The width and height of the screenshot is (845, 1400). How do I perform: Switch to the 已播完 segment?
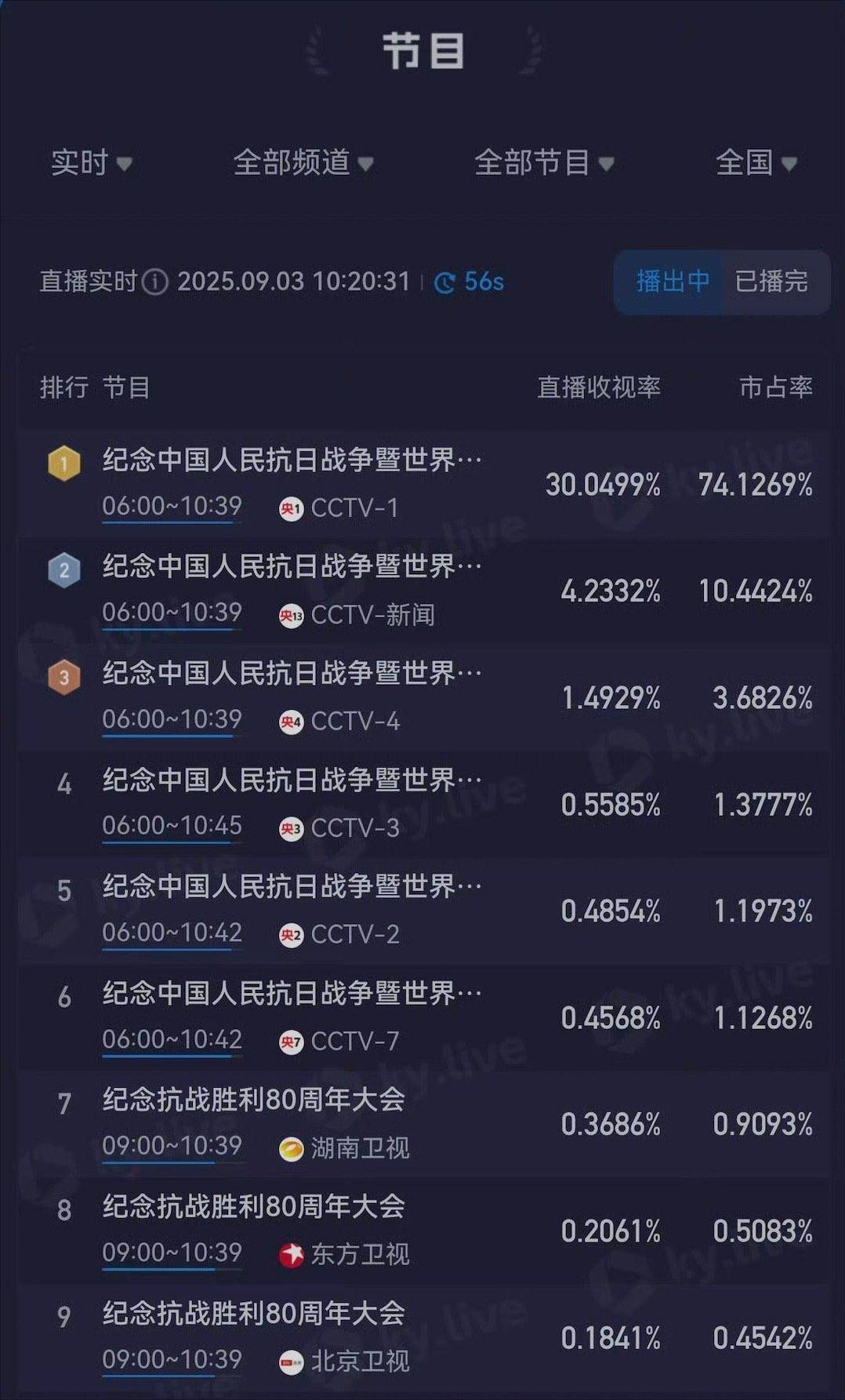click(x=771, y=282)
